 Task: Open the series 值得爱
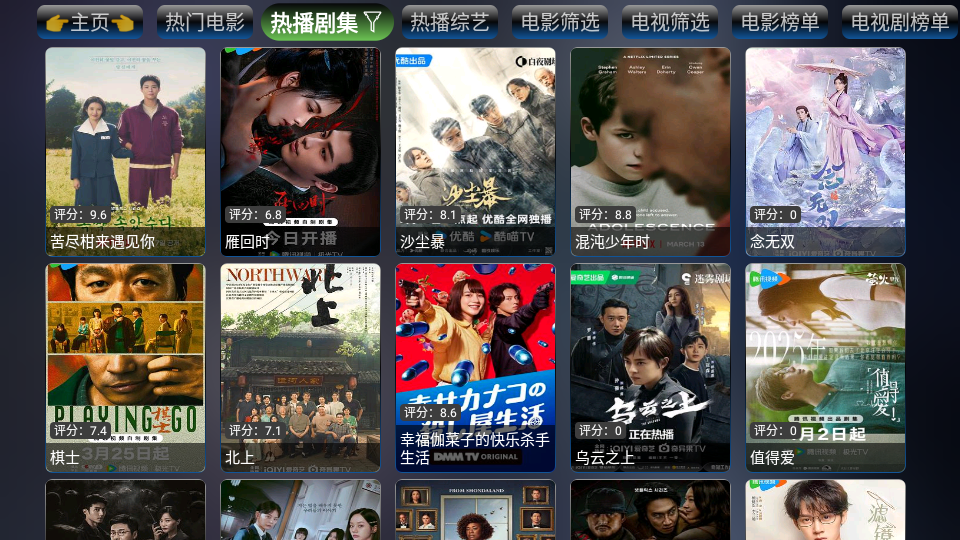tap(825, 367)
